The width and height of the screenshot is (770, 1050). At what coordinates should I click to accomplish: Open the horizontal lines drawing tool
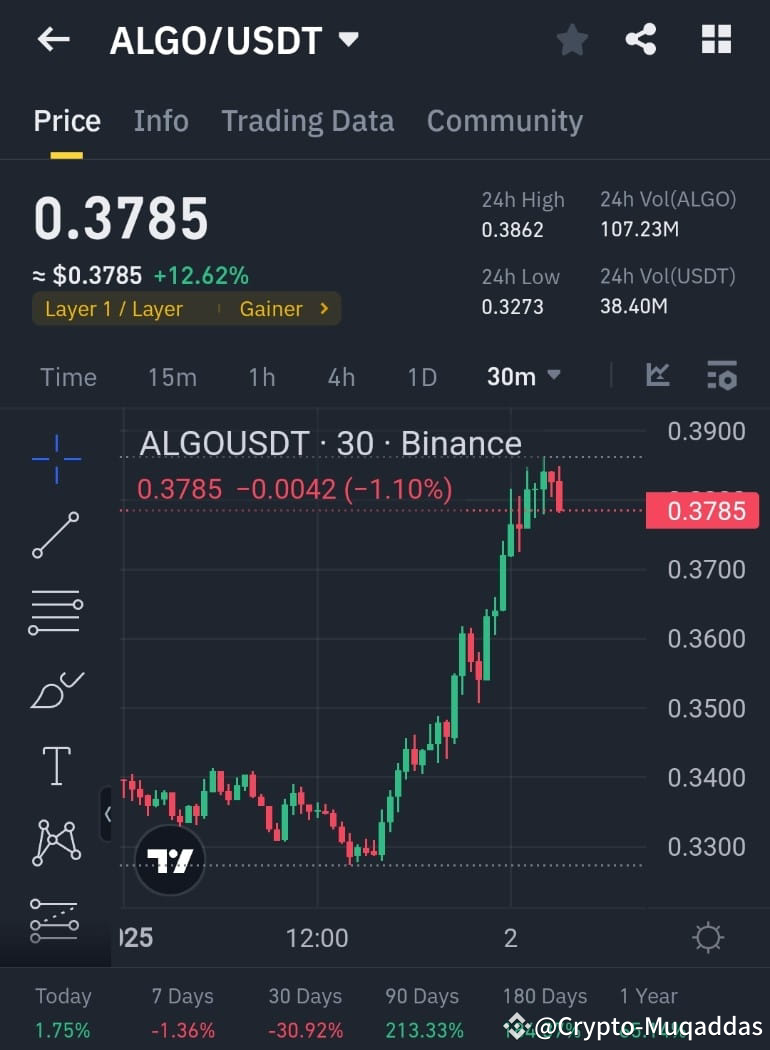point(55,610)
